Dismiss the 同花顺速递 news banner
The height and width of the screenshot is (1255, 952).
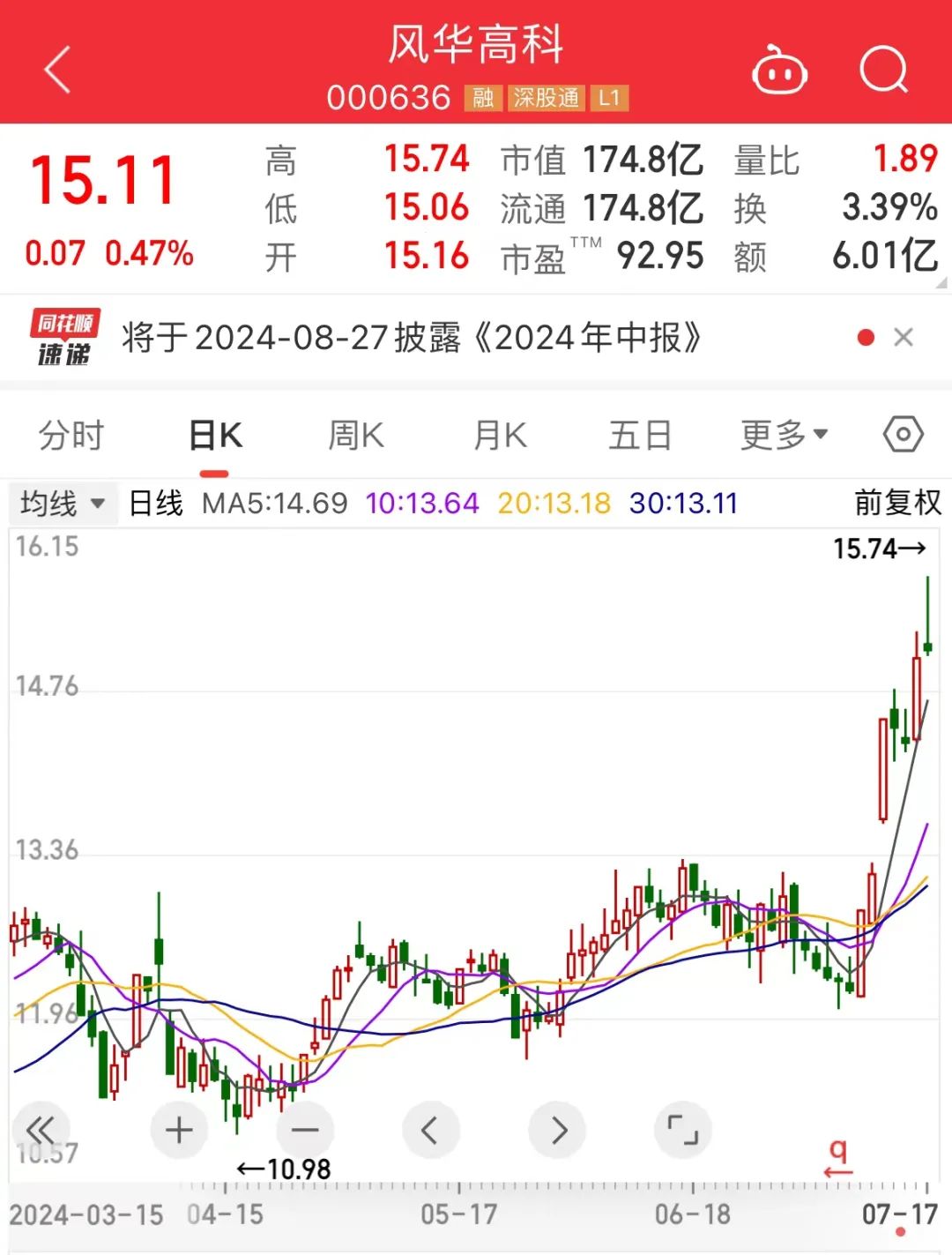click(904, 338)
